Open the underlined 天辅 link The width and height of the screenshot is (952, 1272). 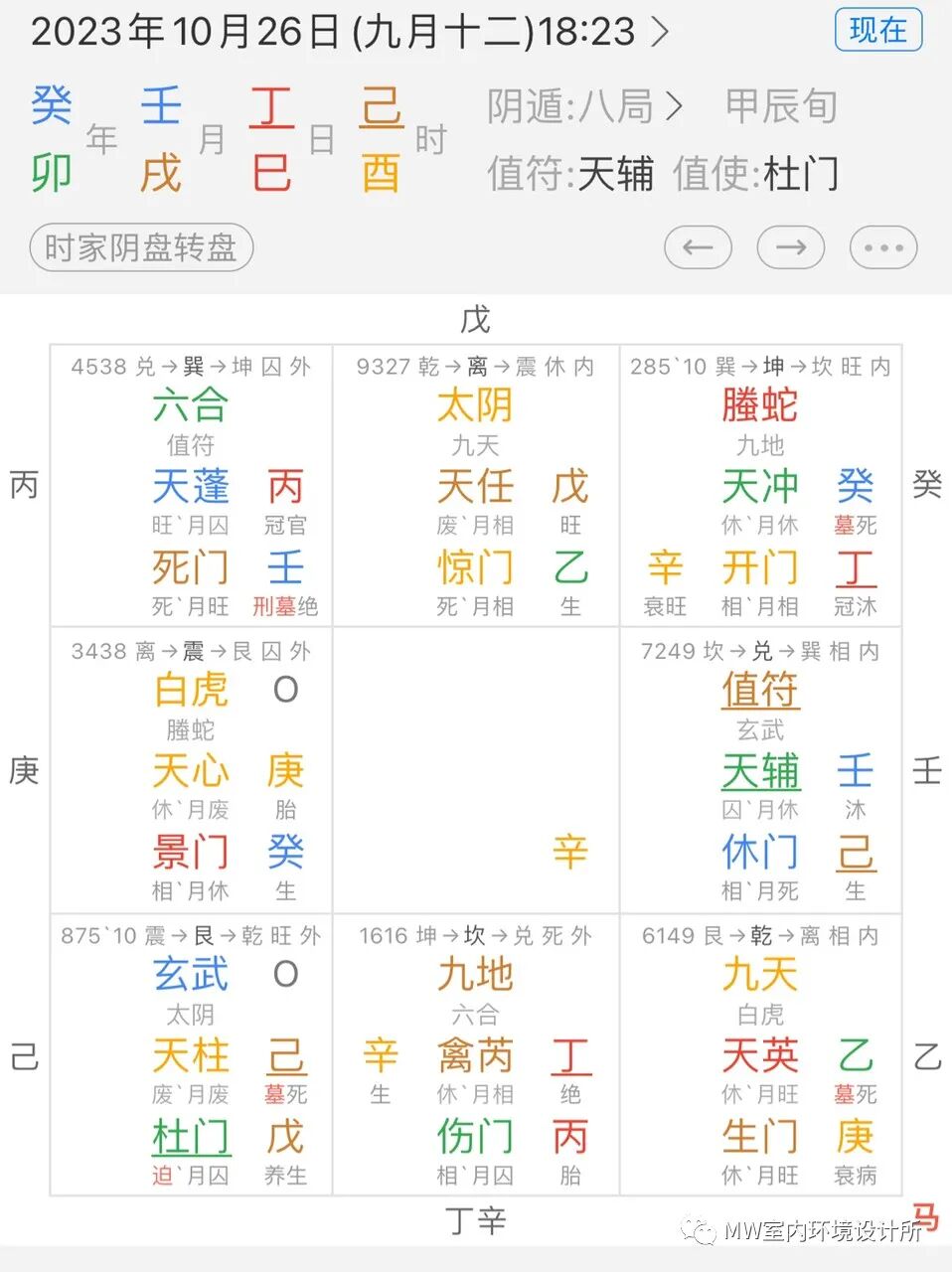759,772
